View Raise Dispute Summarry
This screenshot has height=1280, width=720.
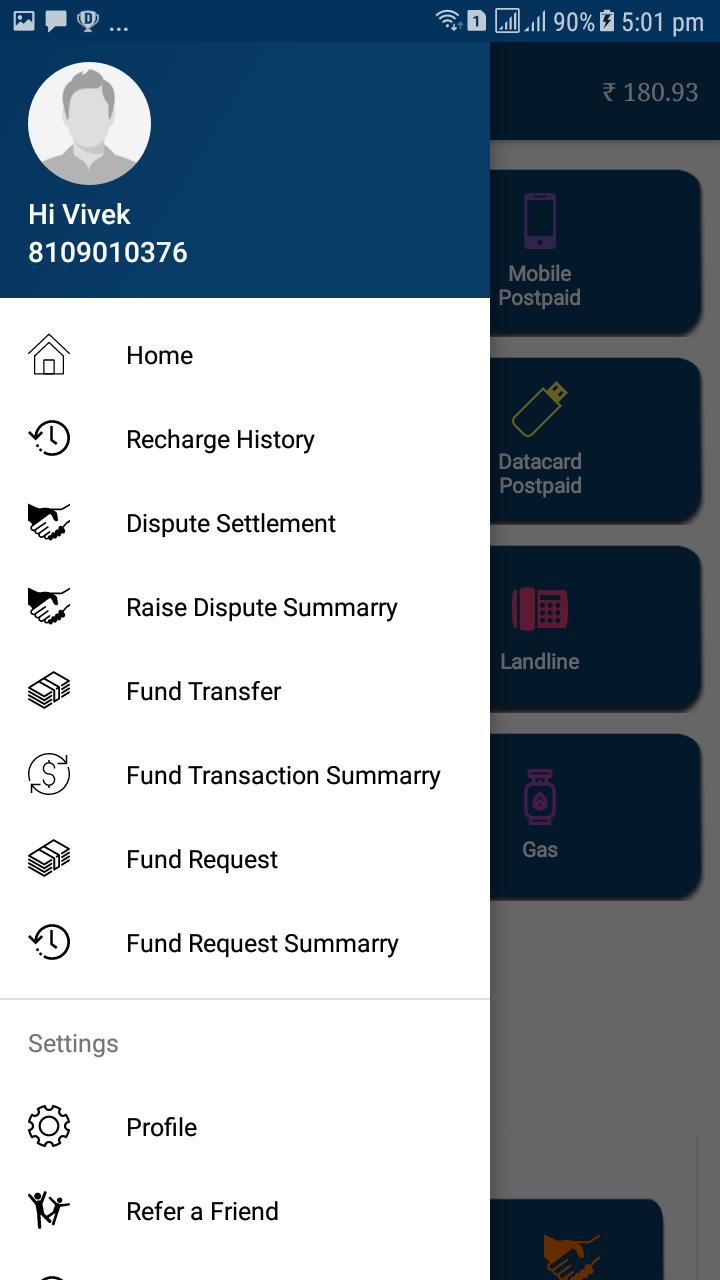[261, 608]
